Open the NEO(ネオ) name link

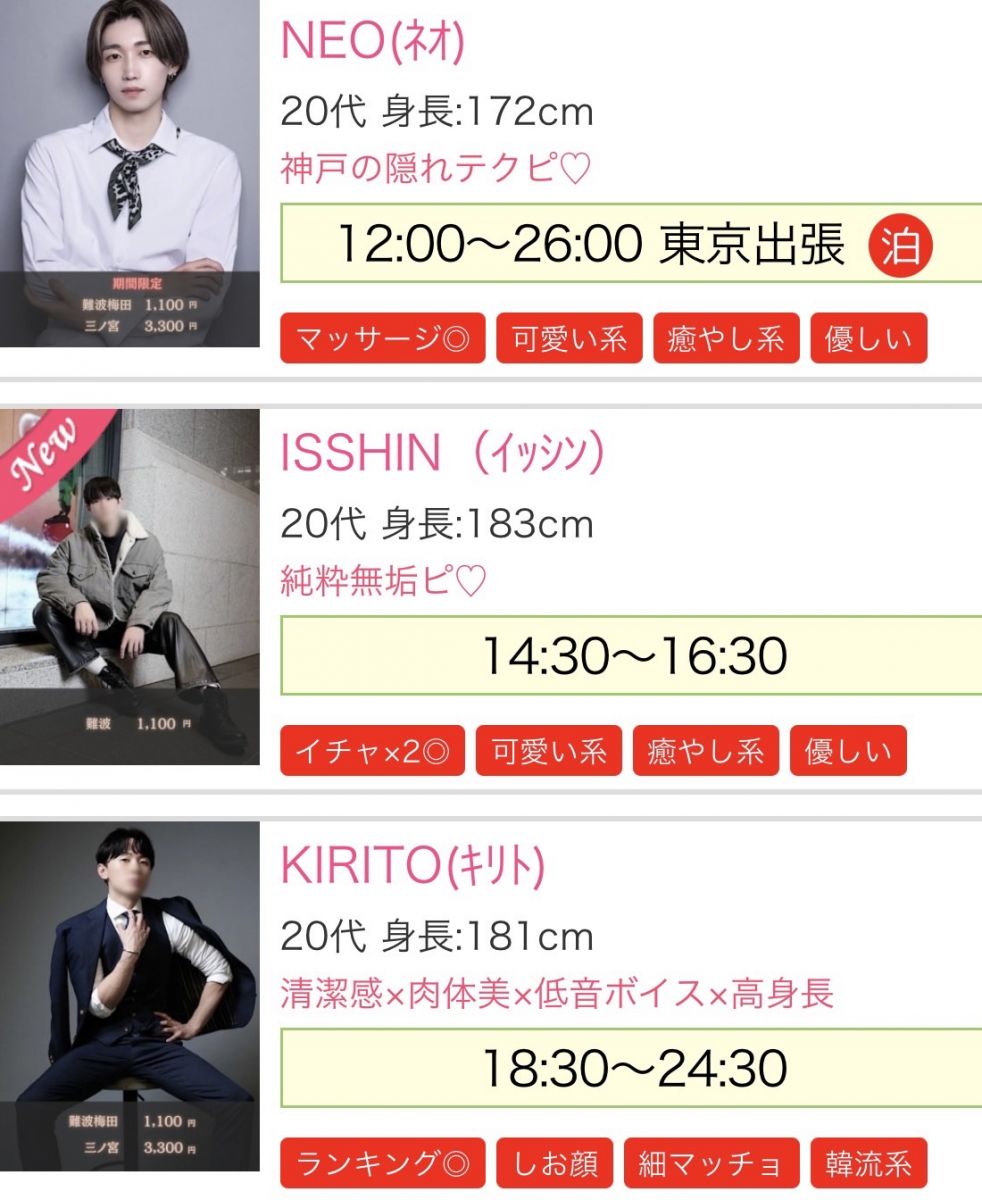(373, 41)
